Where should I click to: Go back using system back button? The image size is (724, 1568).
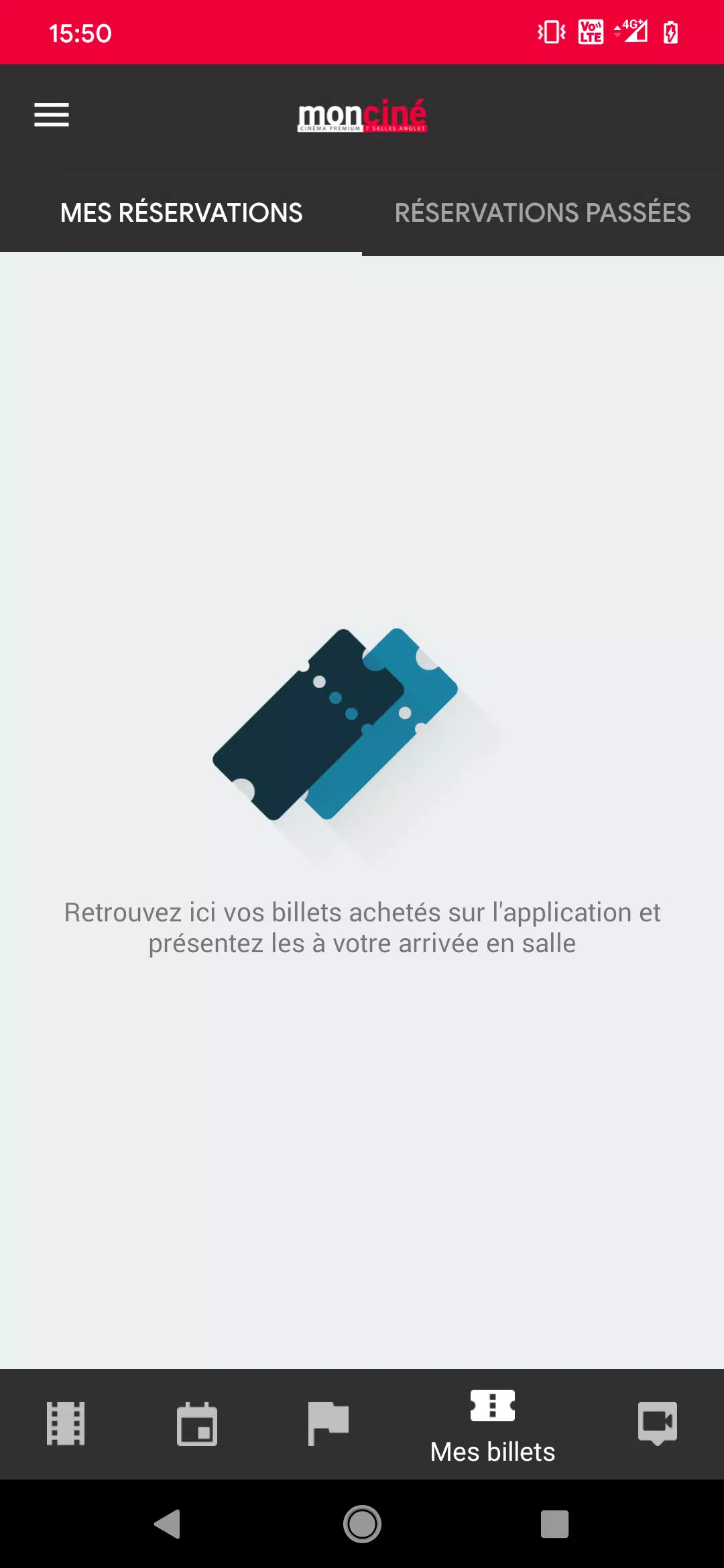(168, 1524)
